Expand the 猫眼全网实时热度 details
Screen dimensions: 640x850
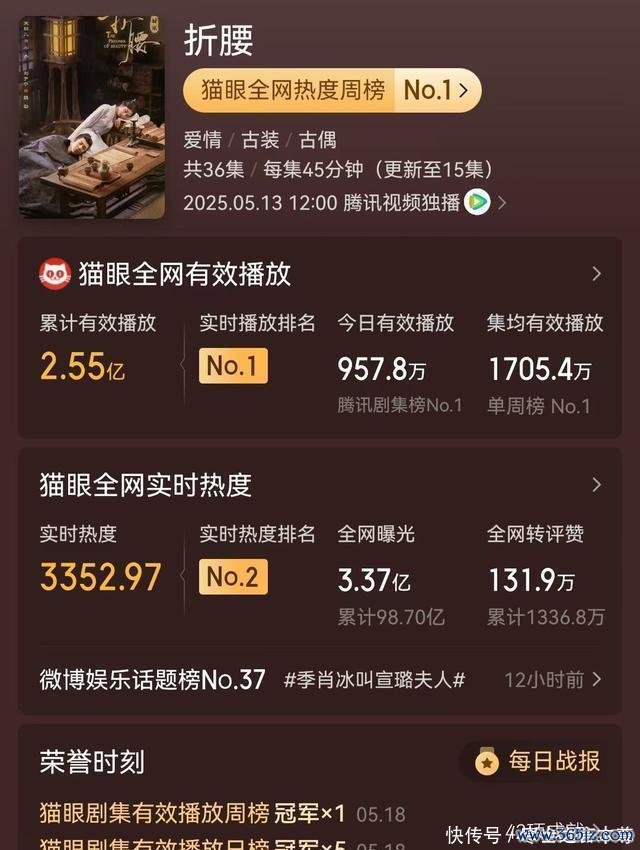pos(596,485)
